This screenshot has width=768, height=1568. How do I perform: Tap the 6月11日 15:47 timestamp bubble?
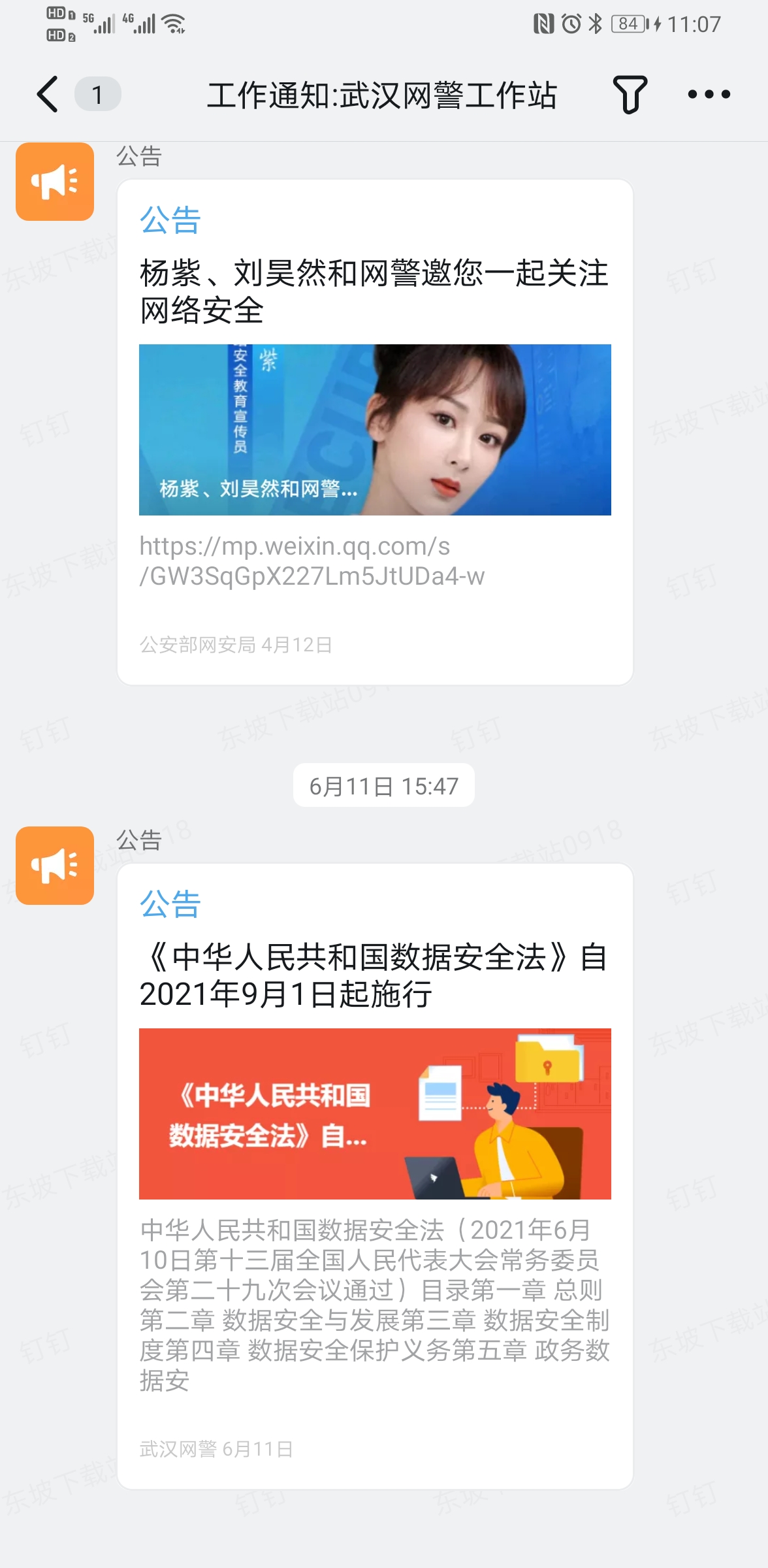click(x=384, y=785)
